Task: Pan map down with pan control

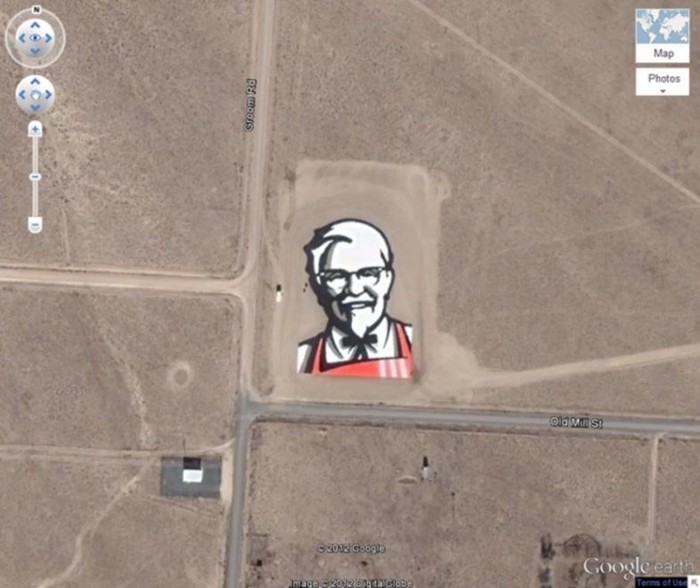Action: [35, 106]
